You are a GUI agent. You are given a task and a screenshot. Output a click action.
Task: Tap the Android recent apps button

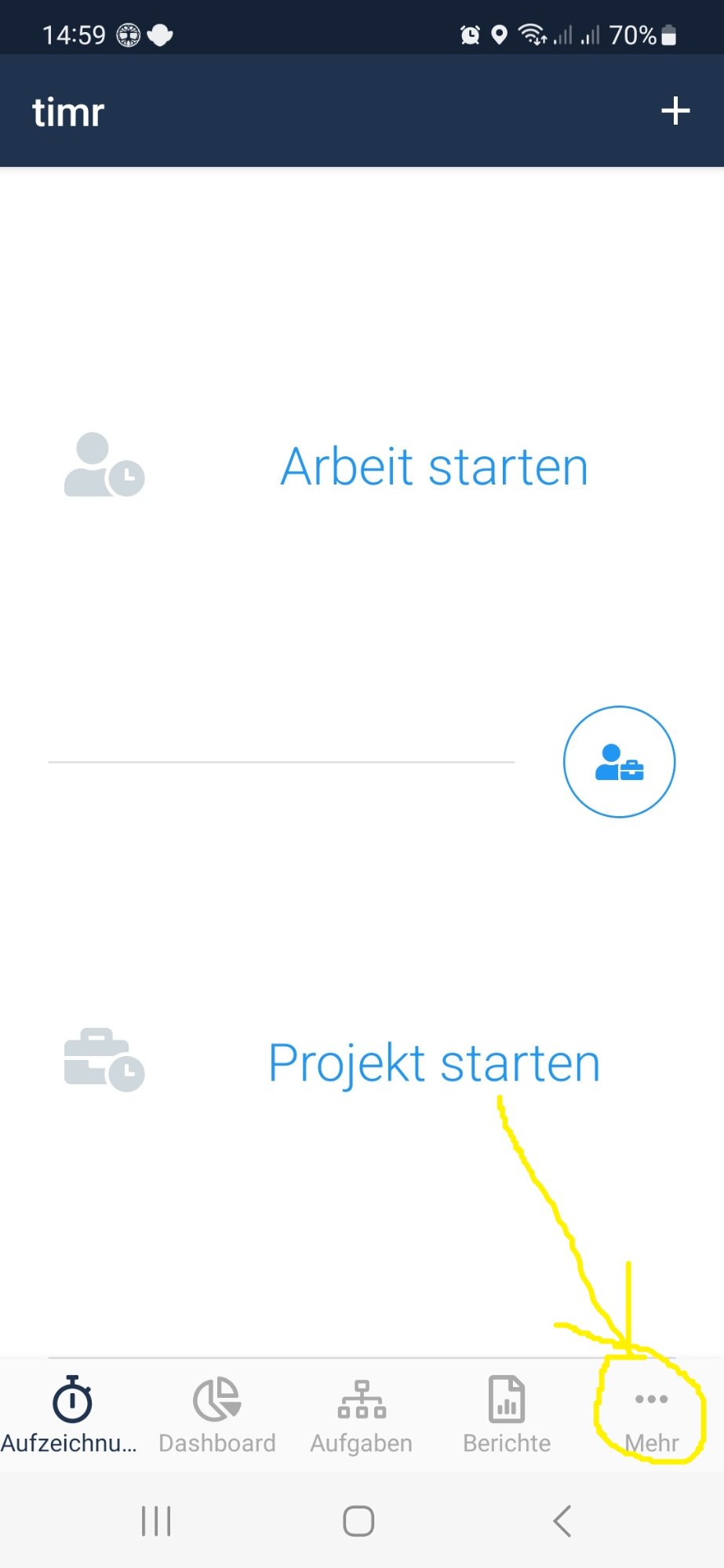[156, 1519]
